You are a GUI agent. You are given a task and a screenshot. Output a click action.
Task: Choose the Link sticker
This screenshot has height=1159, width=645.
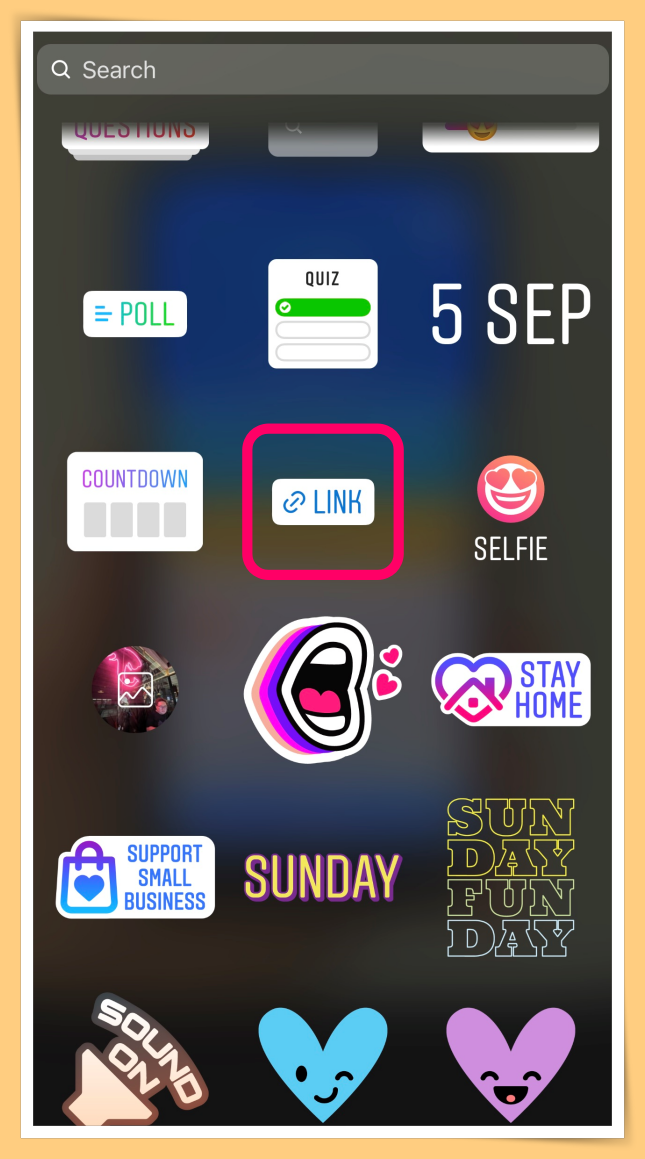point(323,502)
